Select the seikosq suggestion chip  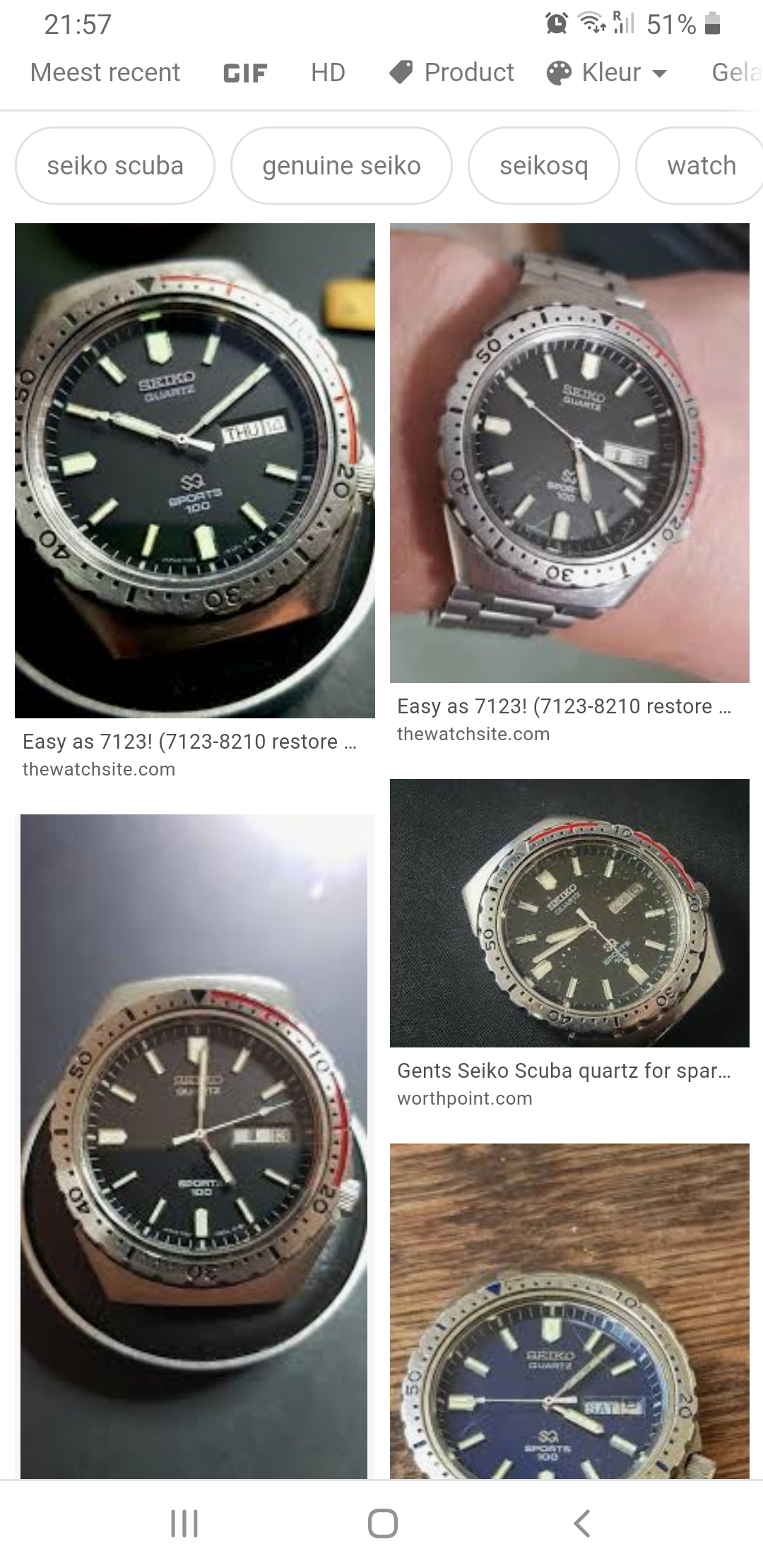tap(544, 166)
